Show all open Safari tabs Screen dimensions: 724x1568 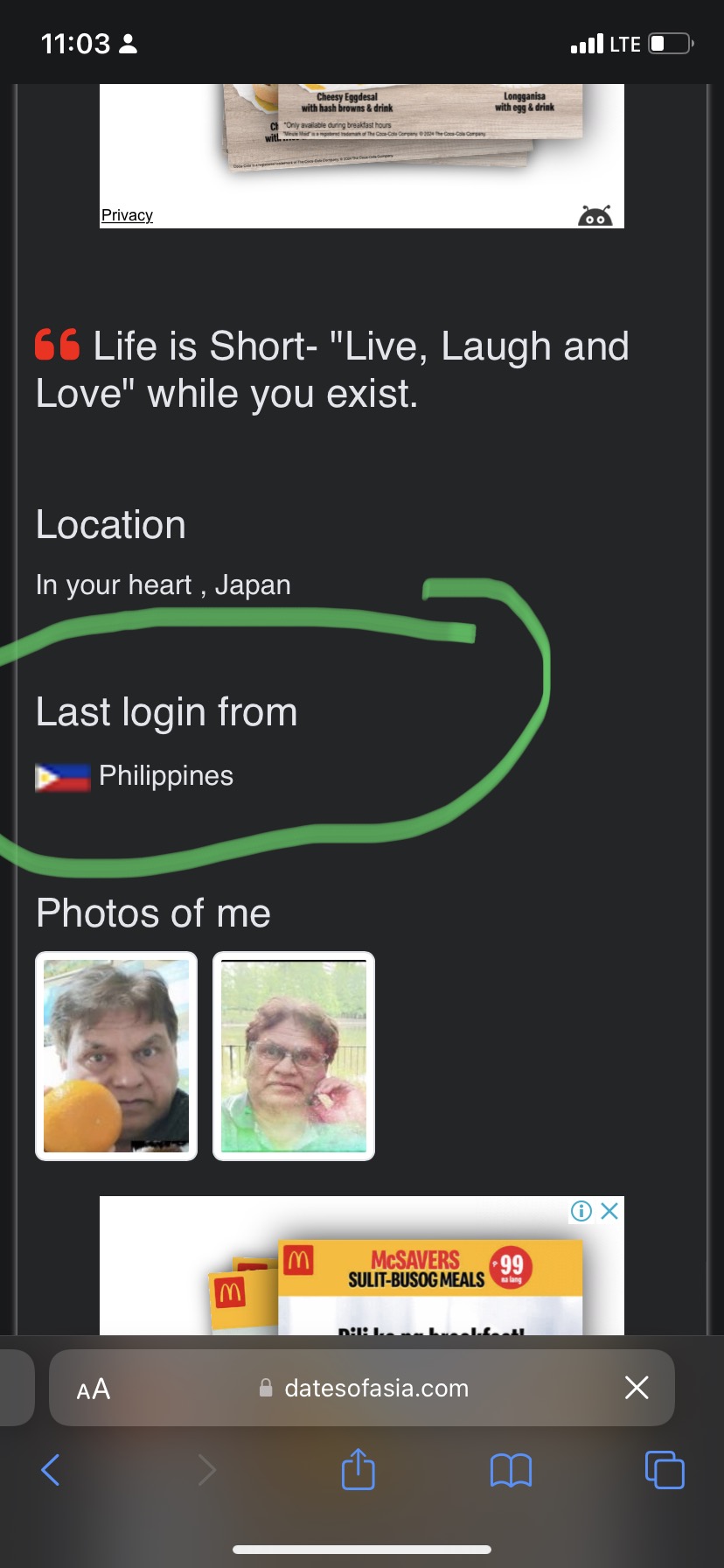click(x=665, y=1470)
